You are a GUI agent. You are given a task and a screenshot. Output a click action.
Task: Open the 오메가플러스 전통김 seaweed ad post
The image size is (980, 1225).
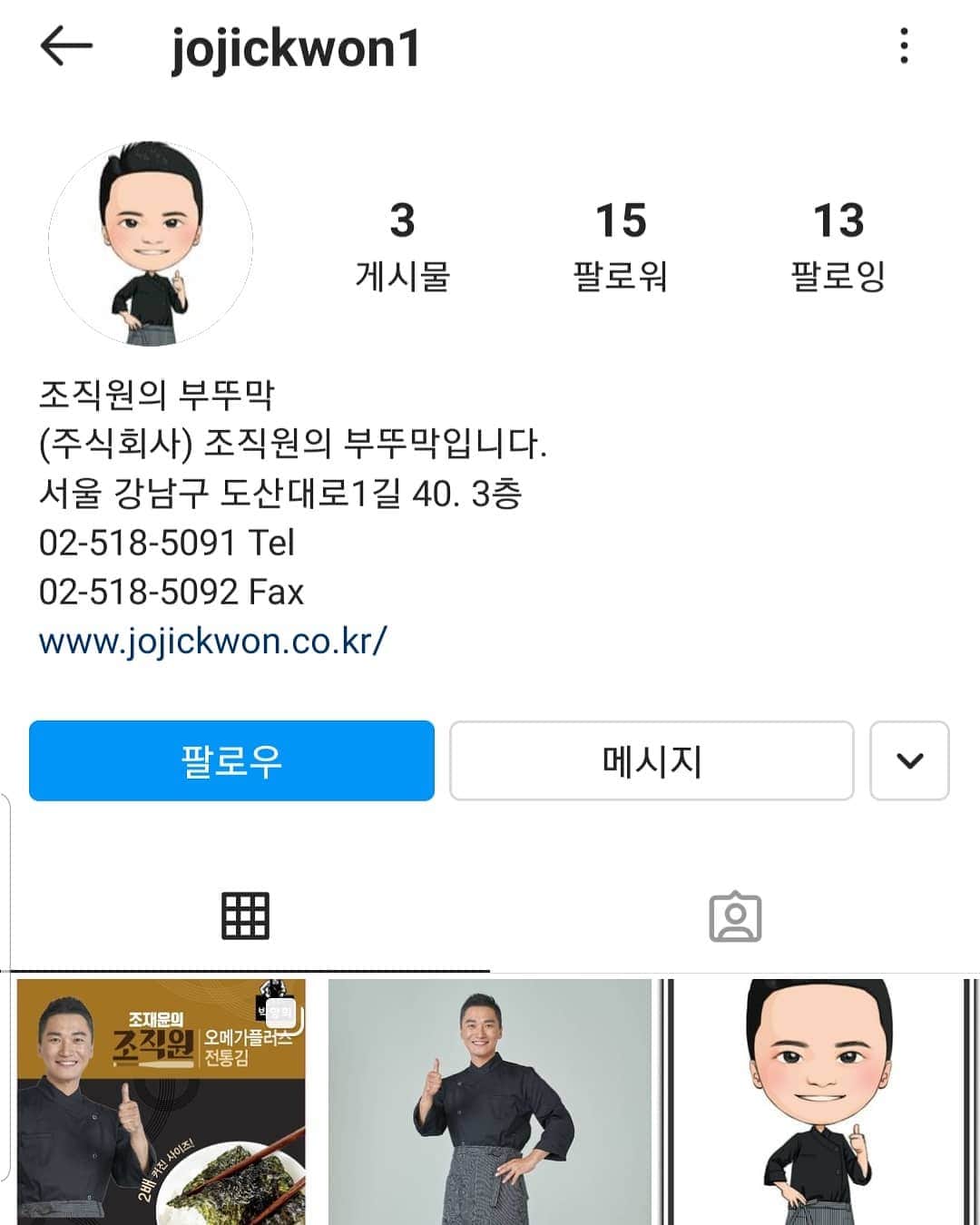pos(162,1102)
